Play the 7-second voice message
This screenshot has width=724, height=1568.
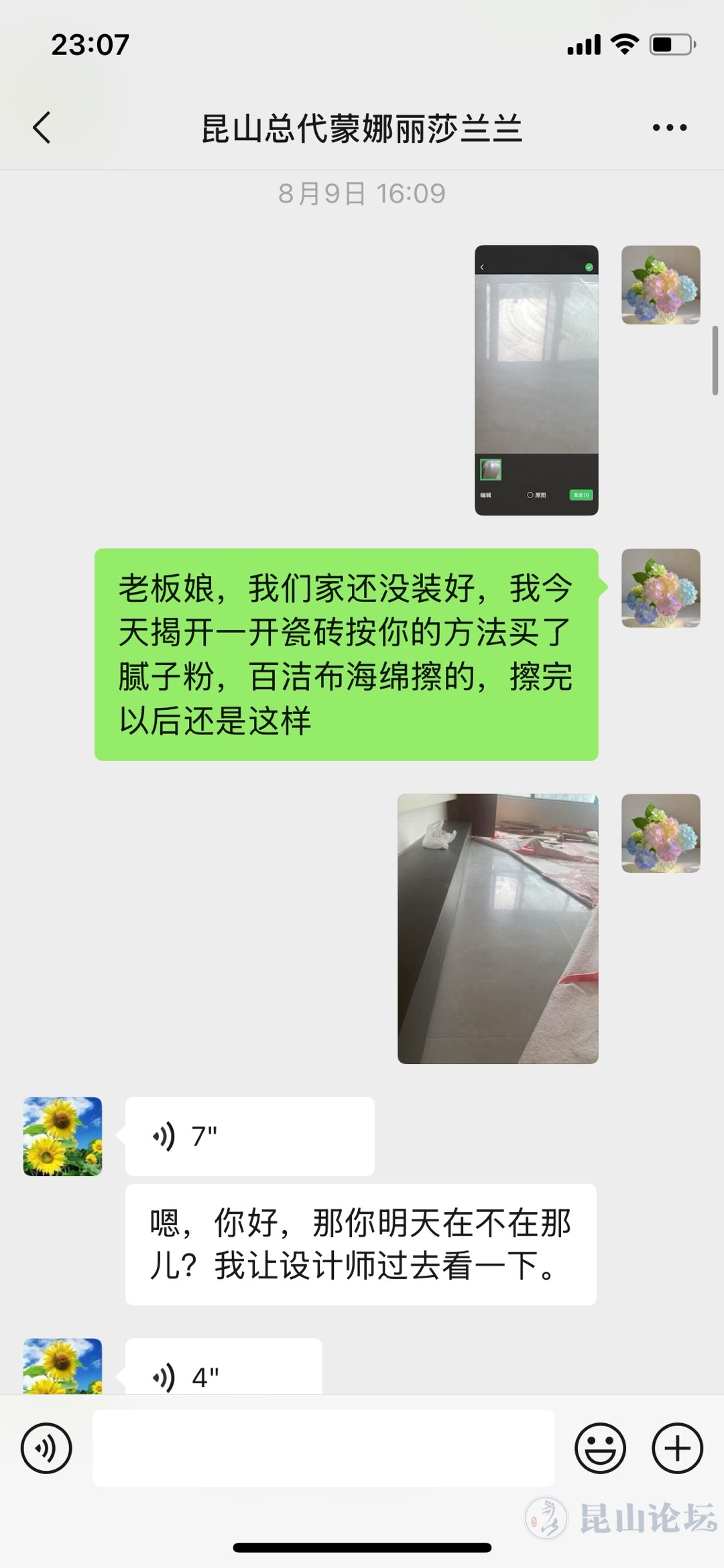coord(249,1136)
